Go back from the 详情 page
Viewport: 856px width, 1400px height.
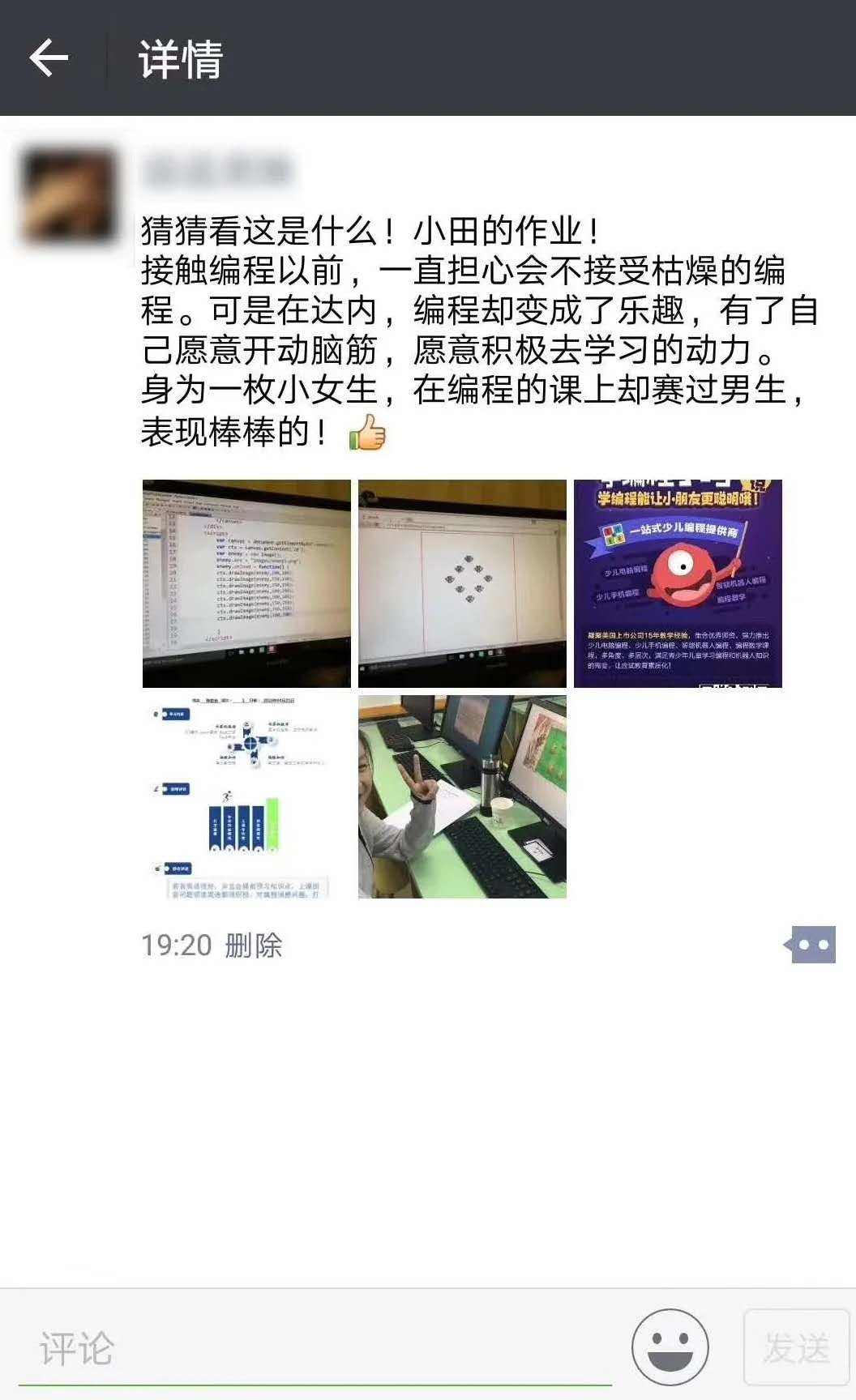click(49, 58)
